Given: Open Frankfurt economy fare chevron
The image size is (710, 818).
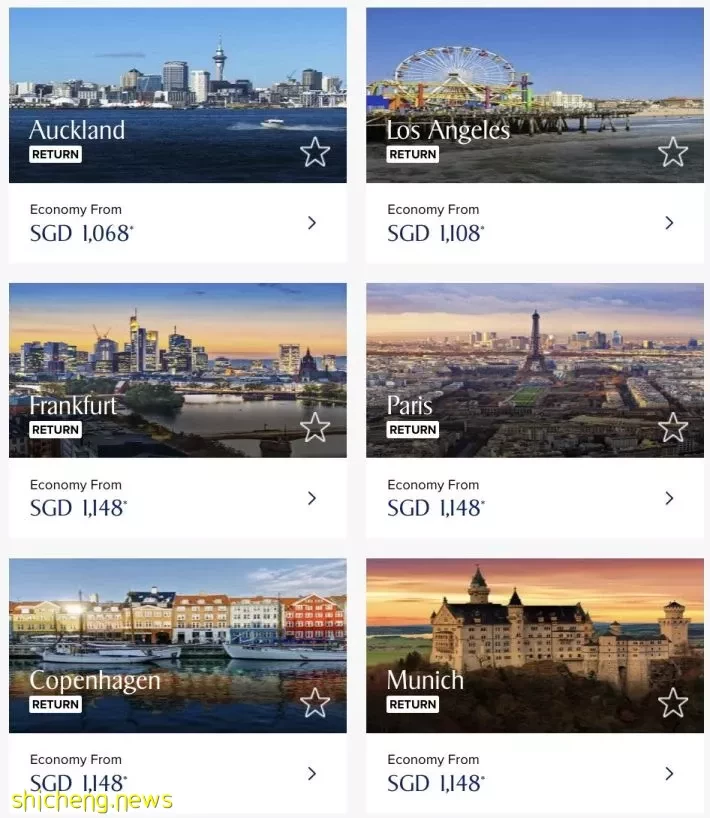Looking at the screenshot, I should click(312, 498).
